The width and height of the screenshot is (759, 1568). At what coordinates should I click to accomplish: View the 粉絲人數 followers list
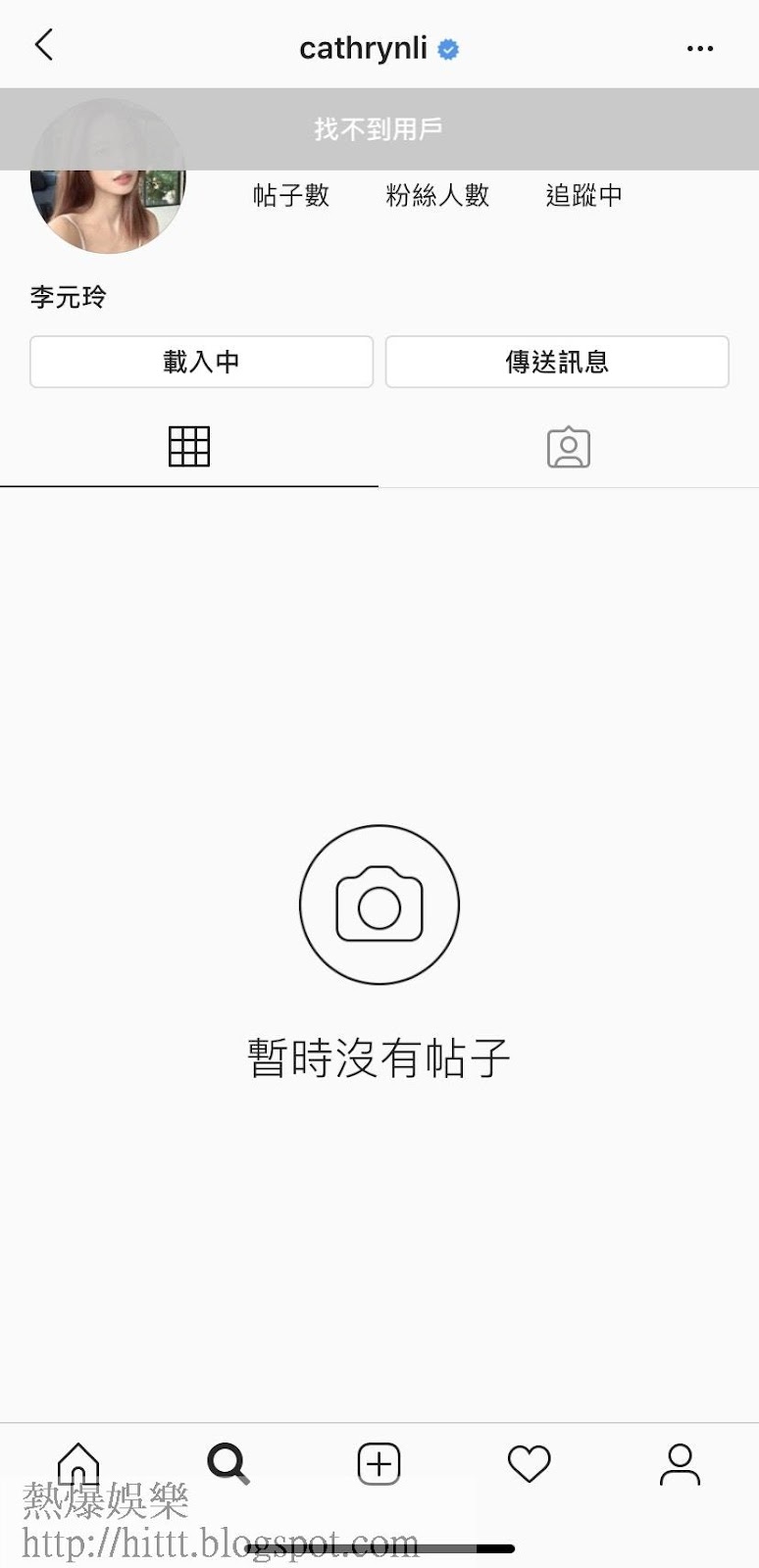pos(437,195)
